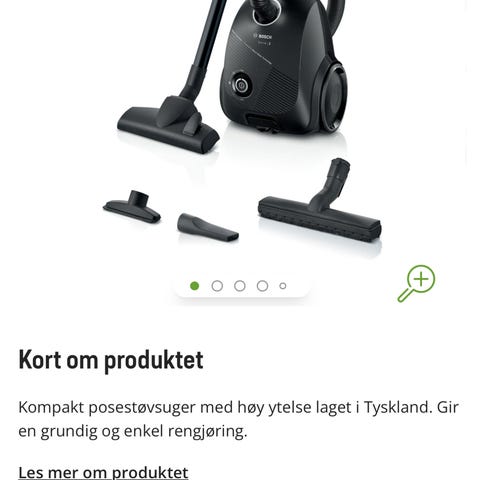The width and height of the screenshot is (480, 480).
Task: Open 'Les mer om produktet' link
Action: pos(103,473)
